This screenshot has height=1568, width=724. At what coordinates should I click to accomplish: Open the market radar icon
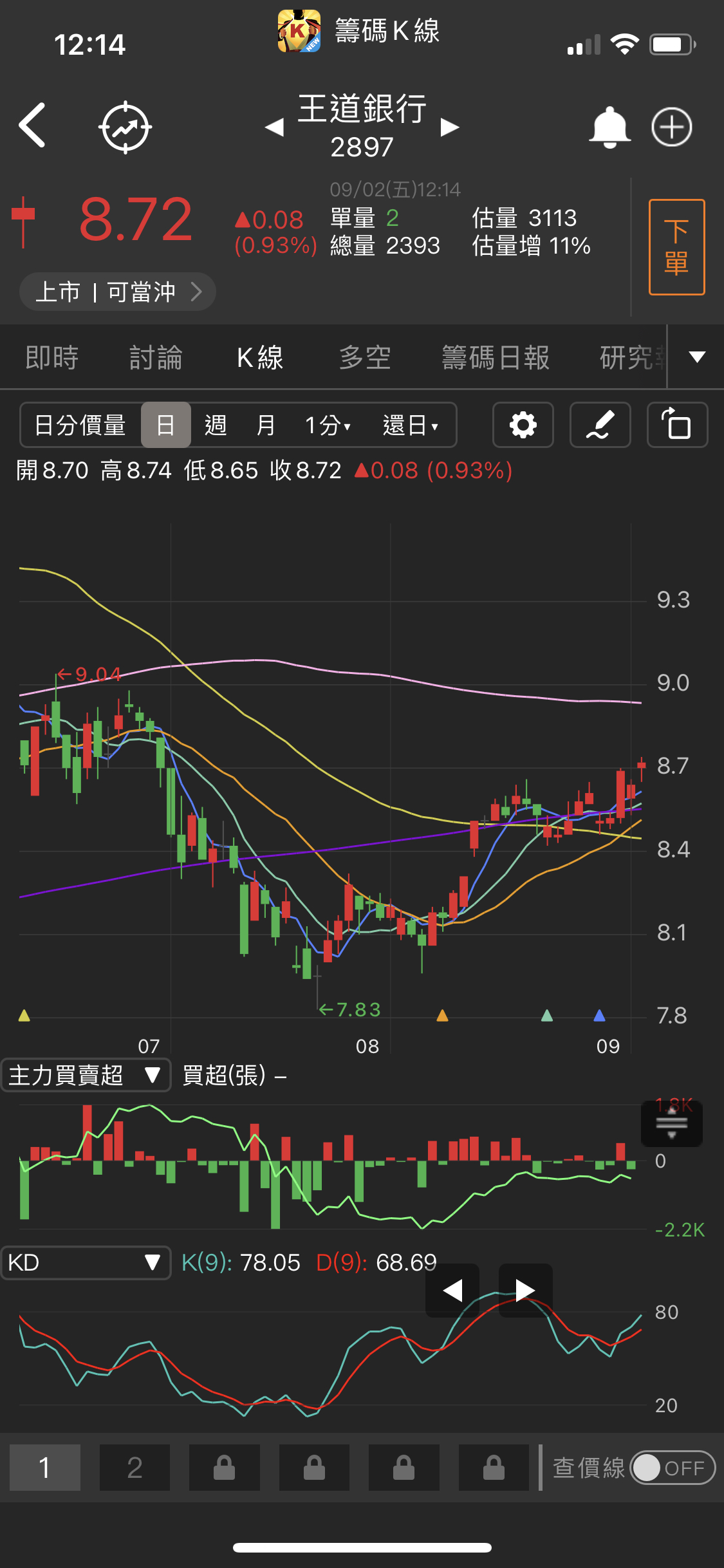click(126, 127)
